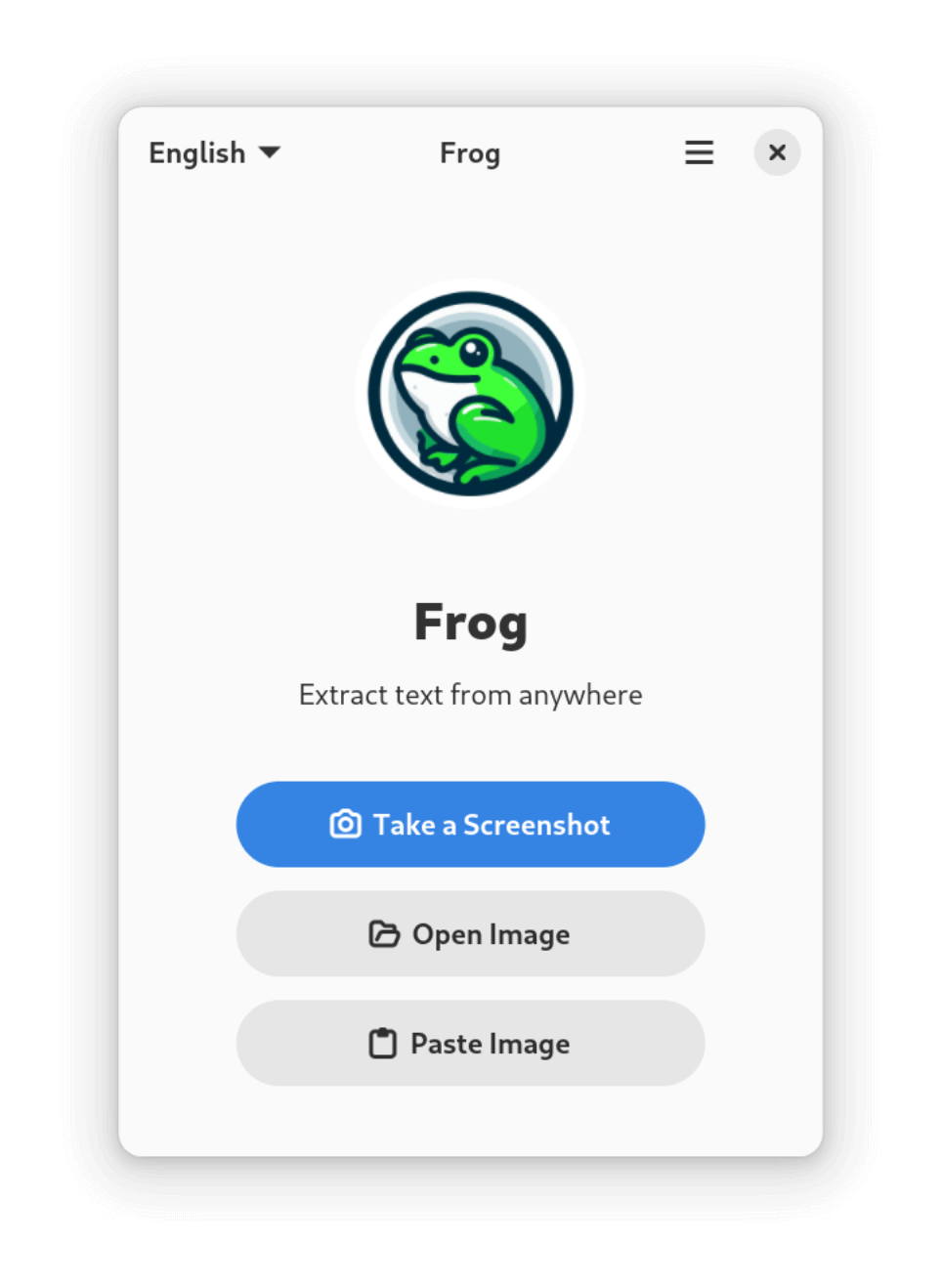The image size is (942, 1288).
Task: Click the Frog heading below the logo
Action: (x=470, y=622)
